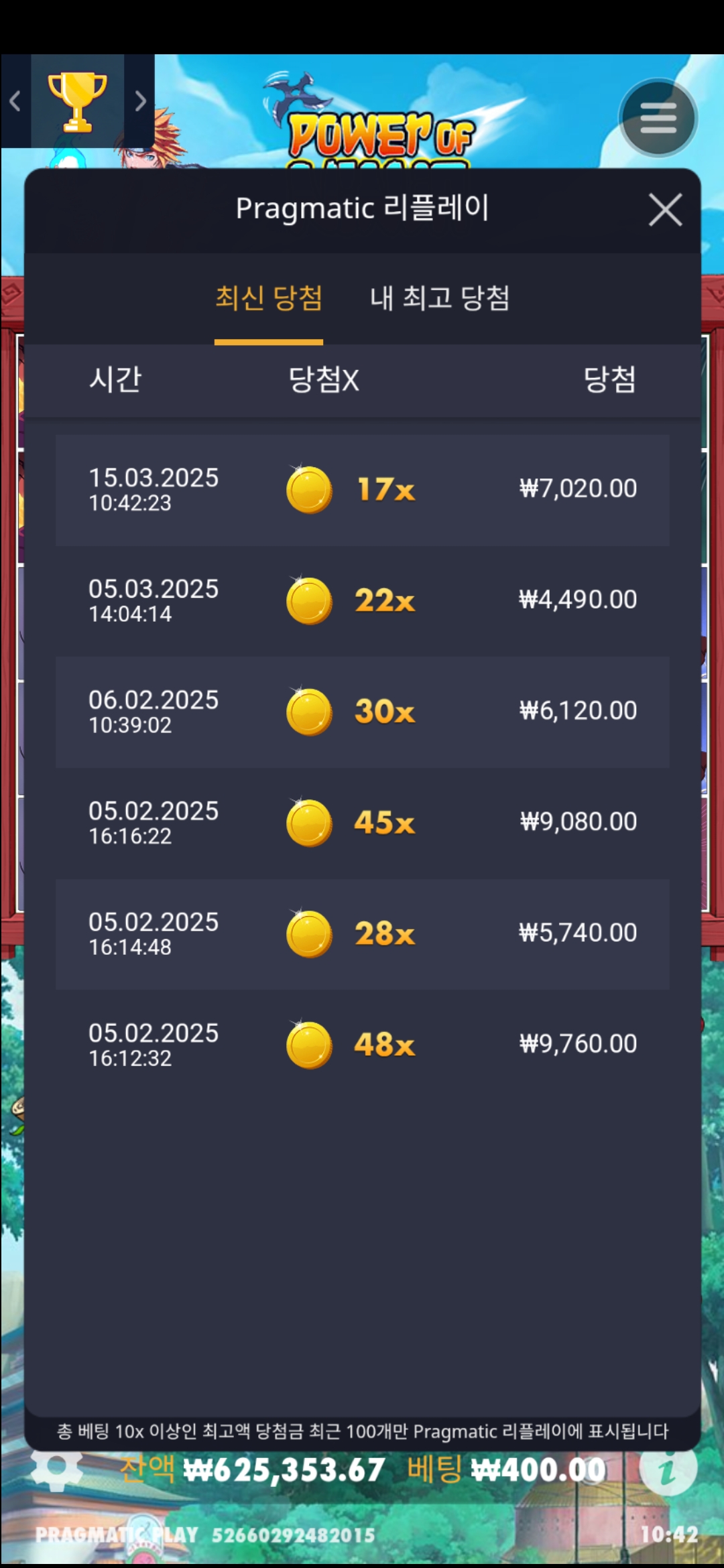Select the 최신 당첨 tab
Viewport: 724px width, 1568px height.
(268, 298)
